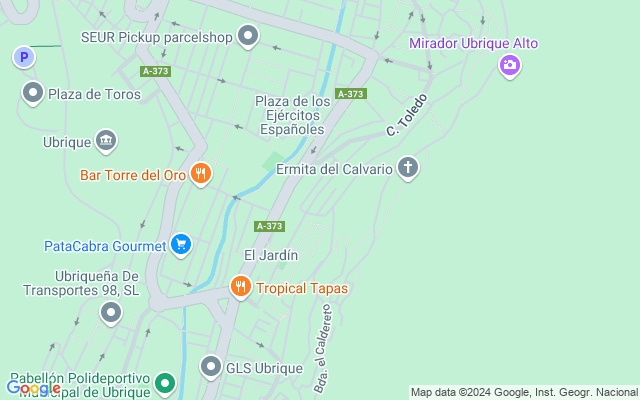
Task: Tap the PataCabra Gourmet shopping pin
Action: pyautogui.click(x=181, y=245)
